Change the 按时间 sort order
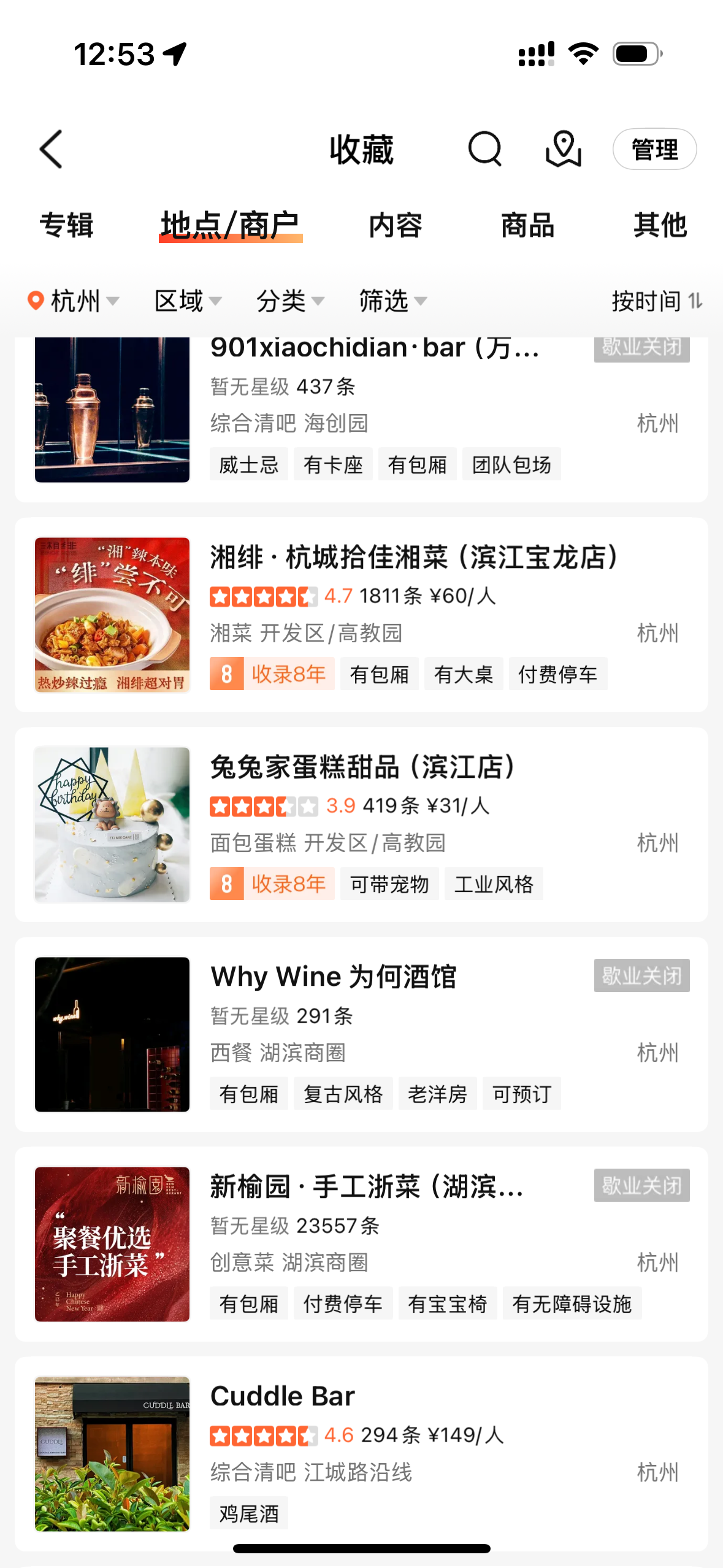Screen dimensions: 723x1568 point(656,301)
